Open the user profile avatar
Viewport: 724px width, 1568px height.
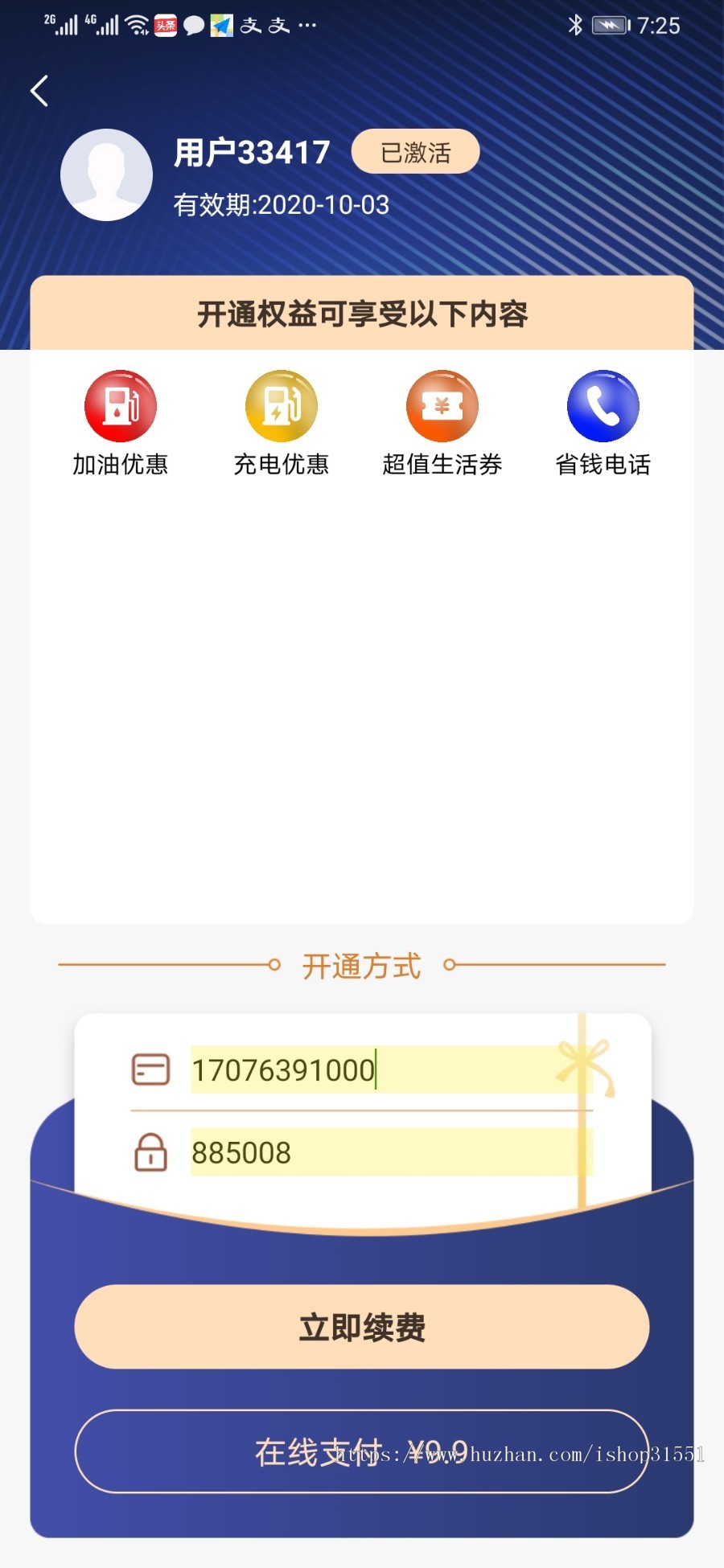point(107,174)
